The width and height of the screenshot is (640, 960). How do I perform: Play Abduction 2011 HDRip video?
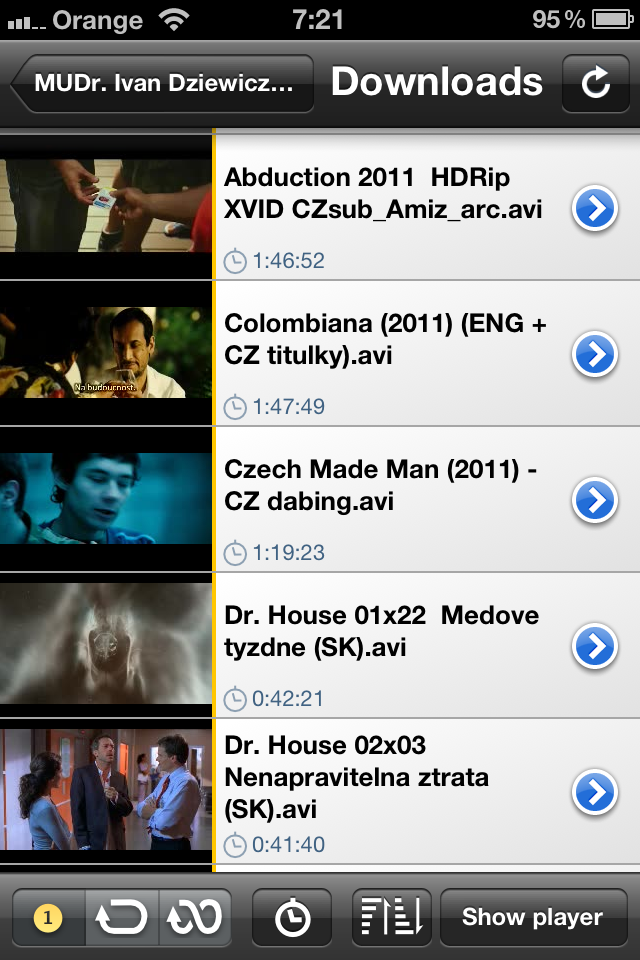pyautogui.click(x=380, y=194)
